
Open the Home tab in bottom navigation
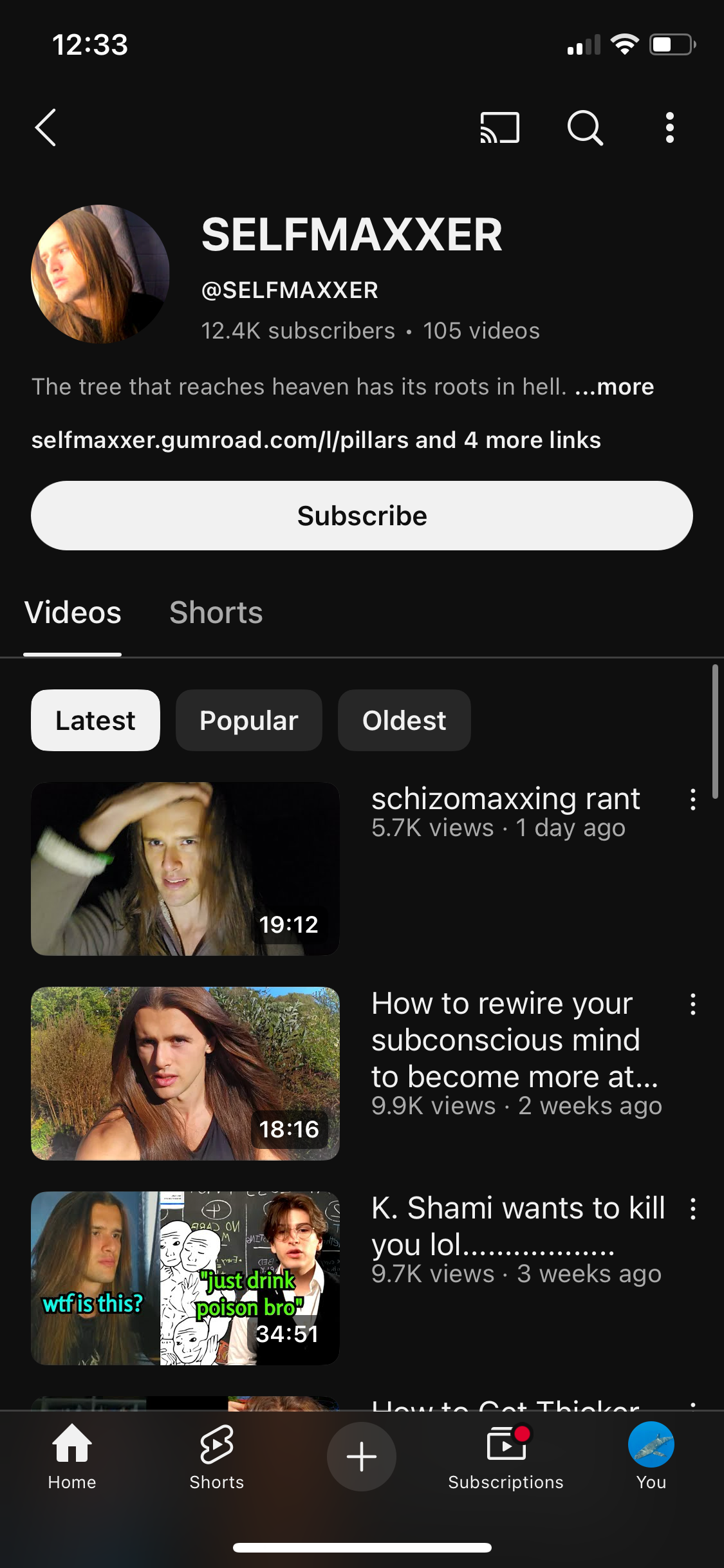click(x=72, y=1456)
